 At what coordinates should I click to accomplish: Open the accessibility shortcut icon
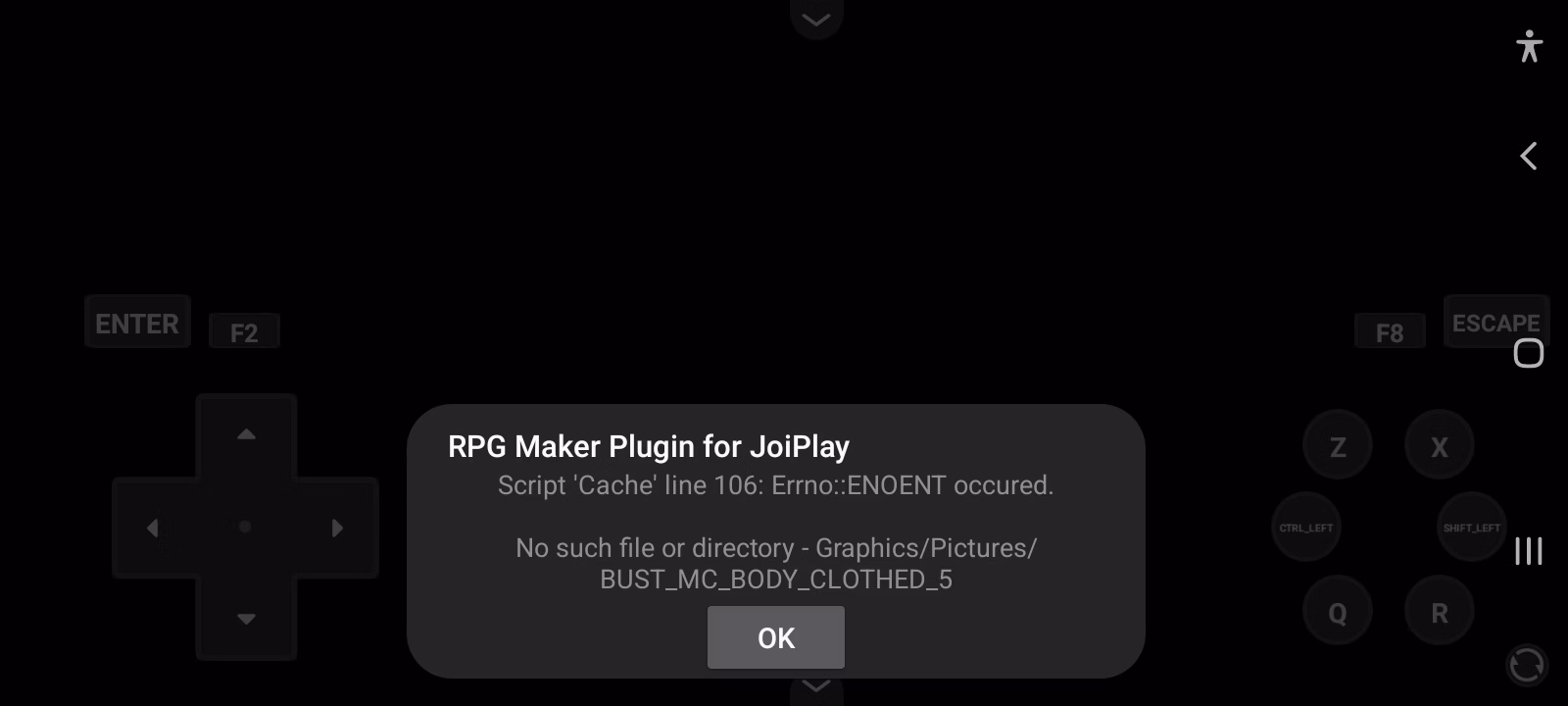1529,46
